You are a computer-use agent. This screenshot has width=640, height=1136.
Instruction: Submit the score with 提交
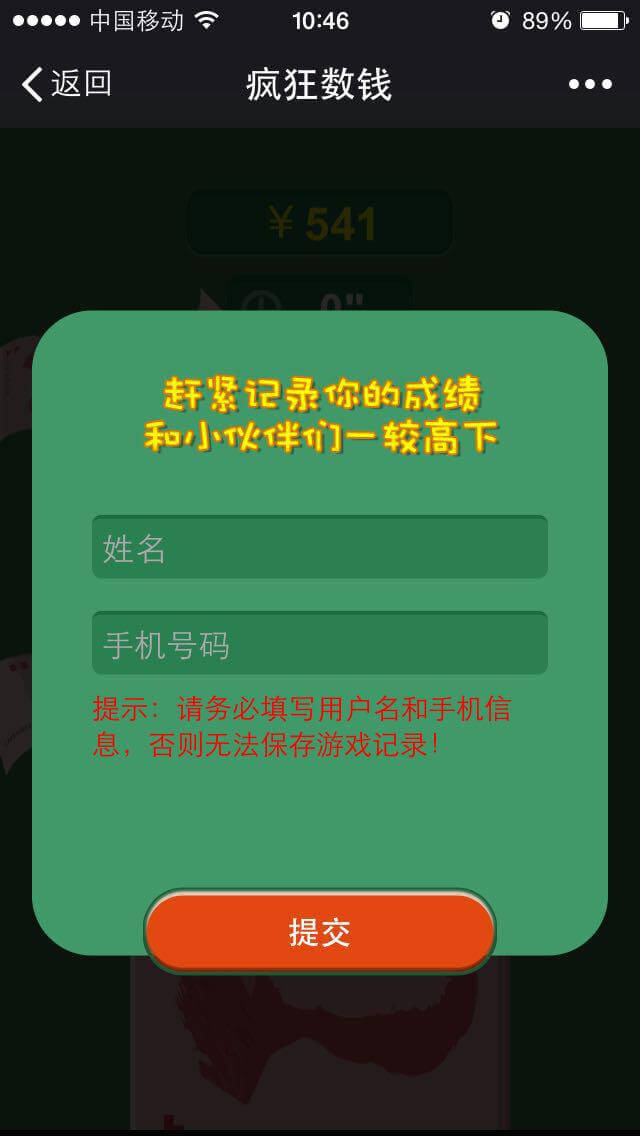pyautogui.click(x=320, y=932)
